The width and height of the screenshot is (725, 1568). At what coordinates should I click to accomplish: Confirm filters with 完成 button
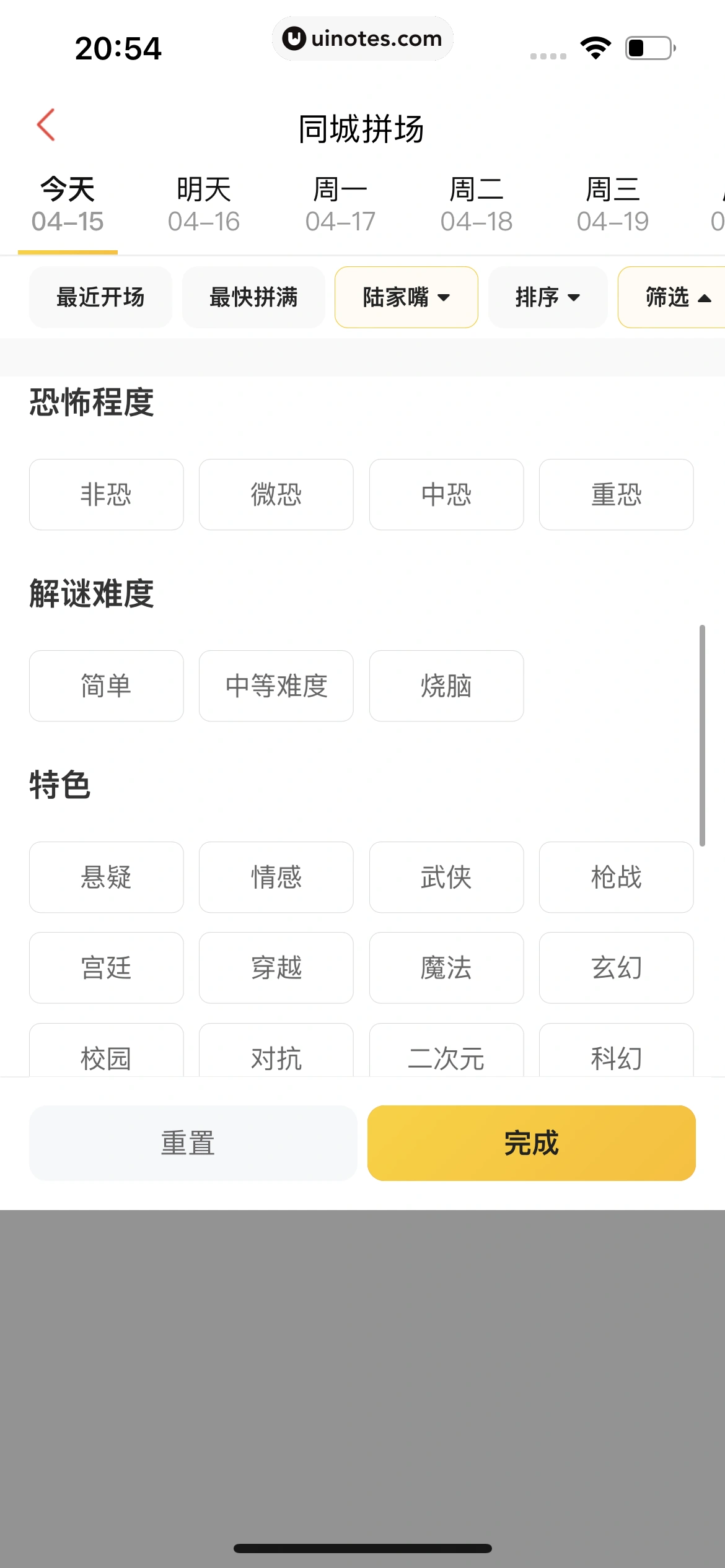[531, 1143]
